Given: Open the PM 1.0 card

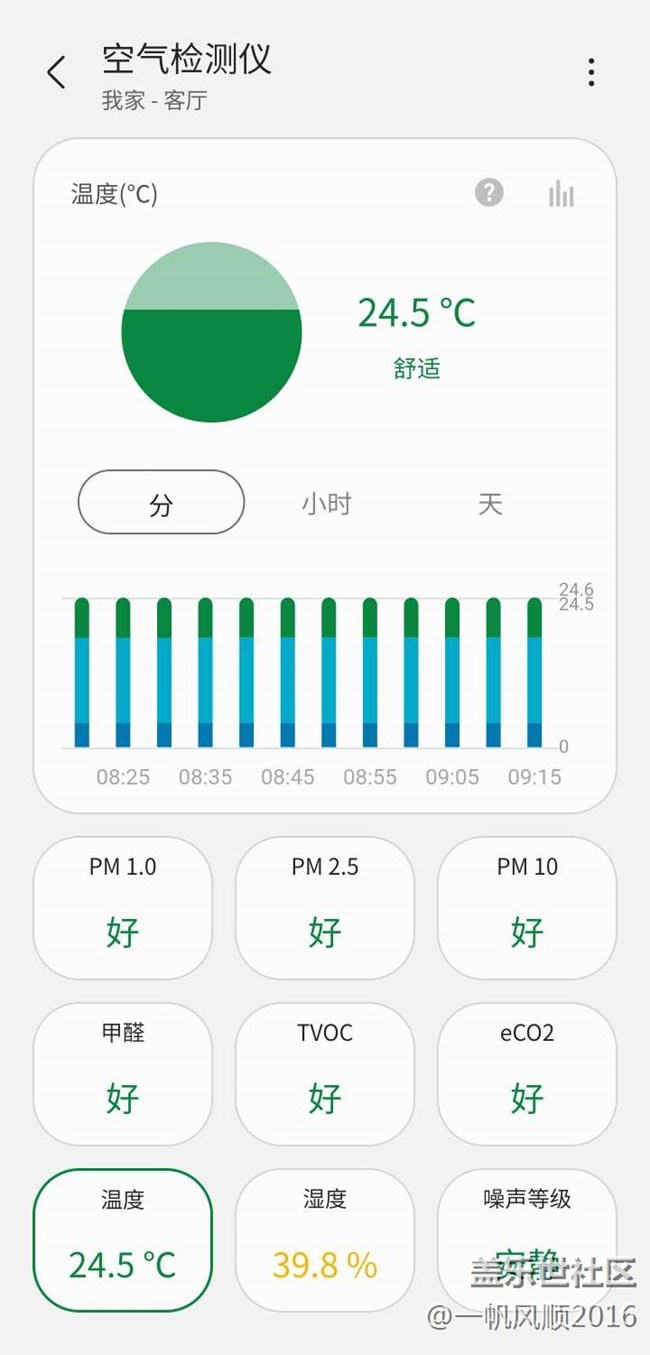Looking at the screenshot, I should pos(123,907).
